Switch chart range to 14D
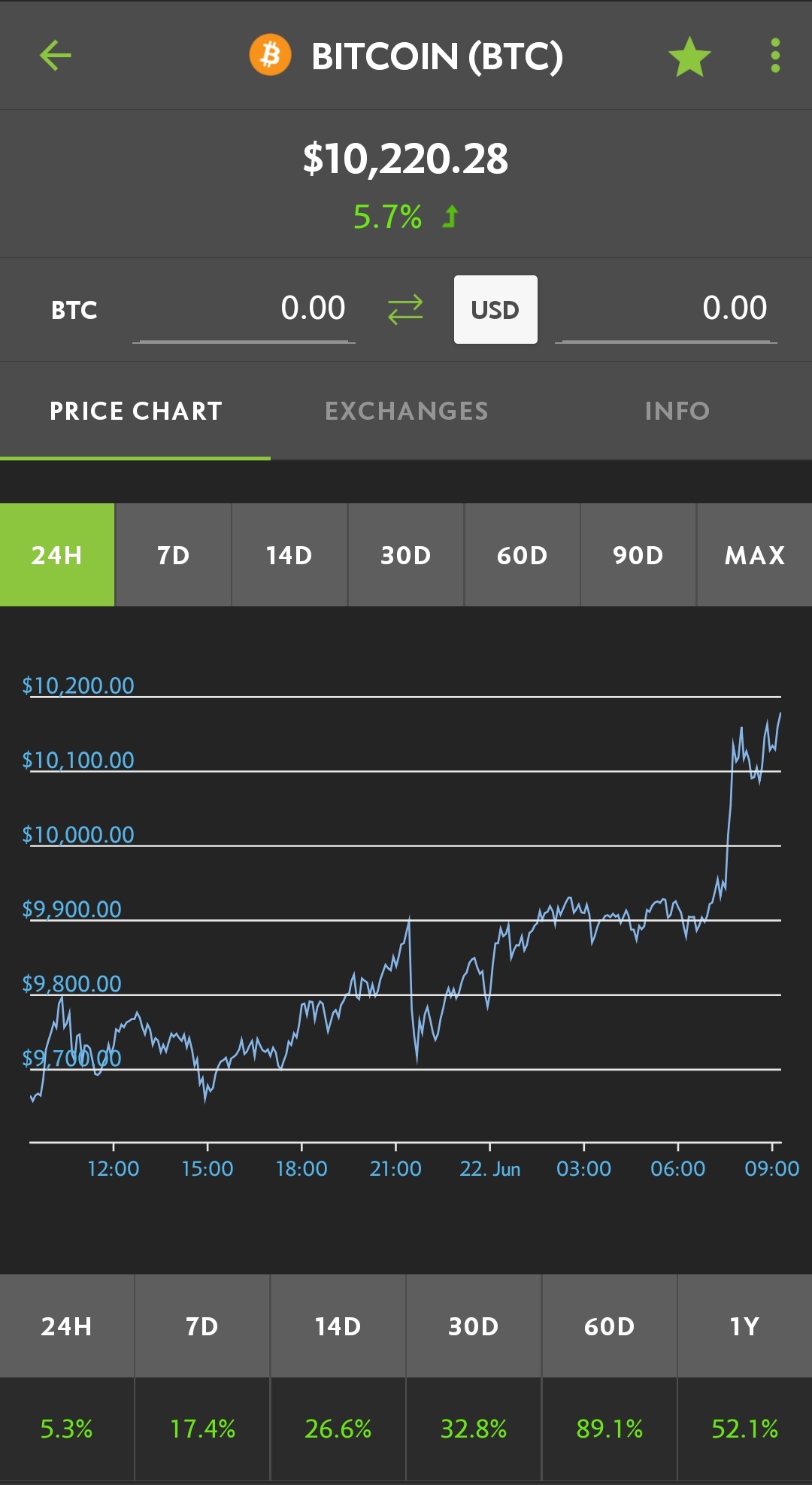This screenshot has height=1485, width=812. 289,555
